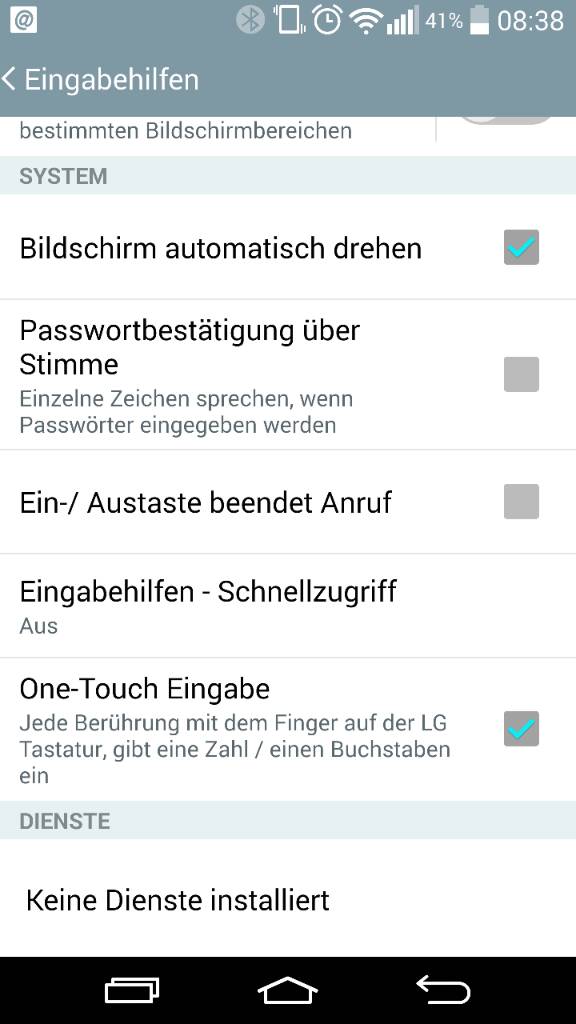Screen dimensions: 576x1024
Task: Toggle the partially visible switch at top
Action: coord(506,120)
